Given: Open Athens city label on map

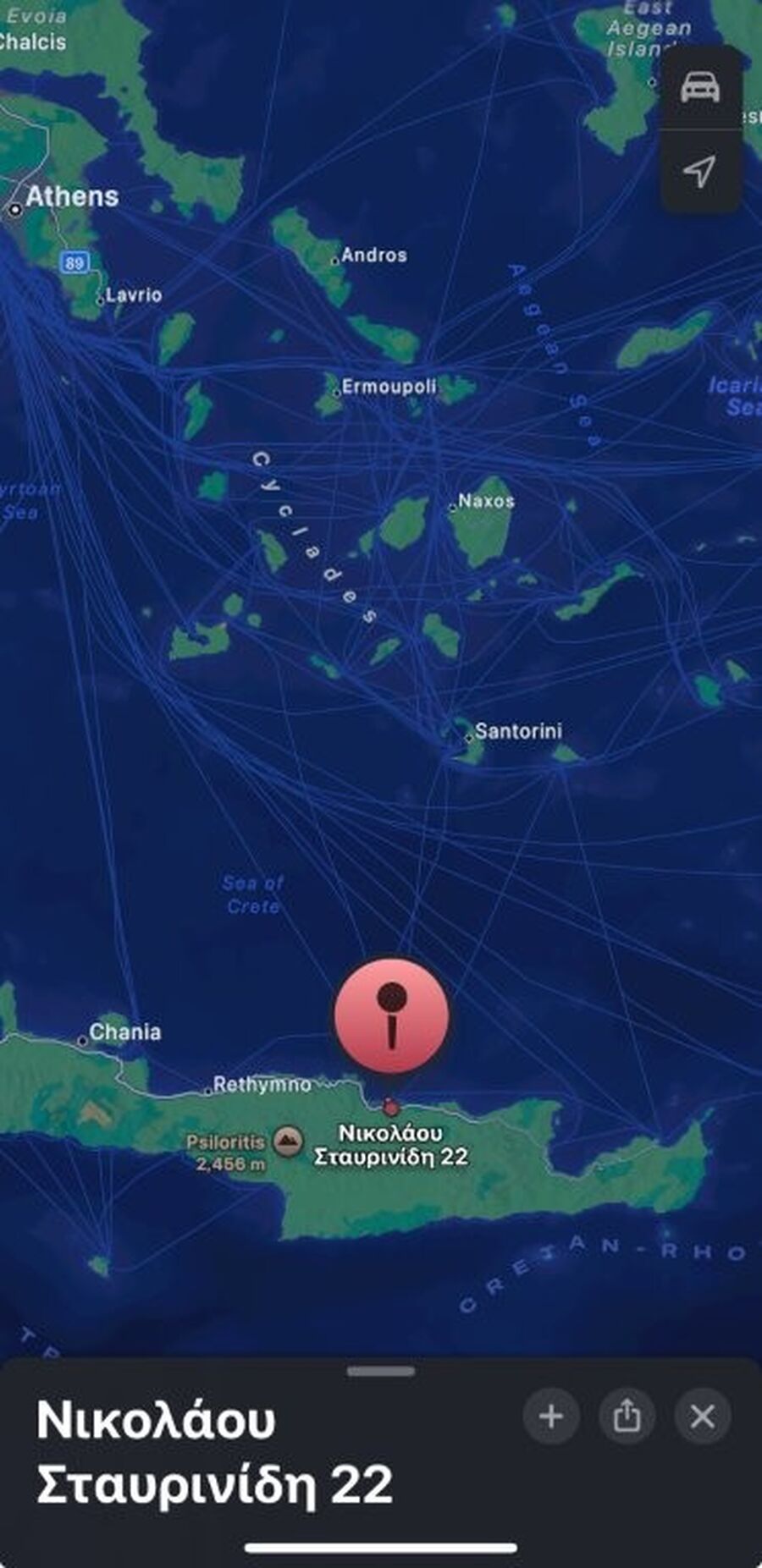Looking at the screenshot, I should (x=71, y=197).
